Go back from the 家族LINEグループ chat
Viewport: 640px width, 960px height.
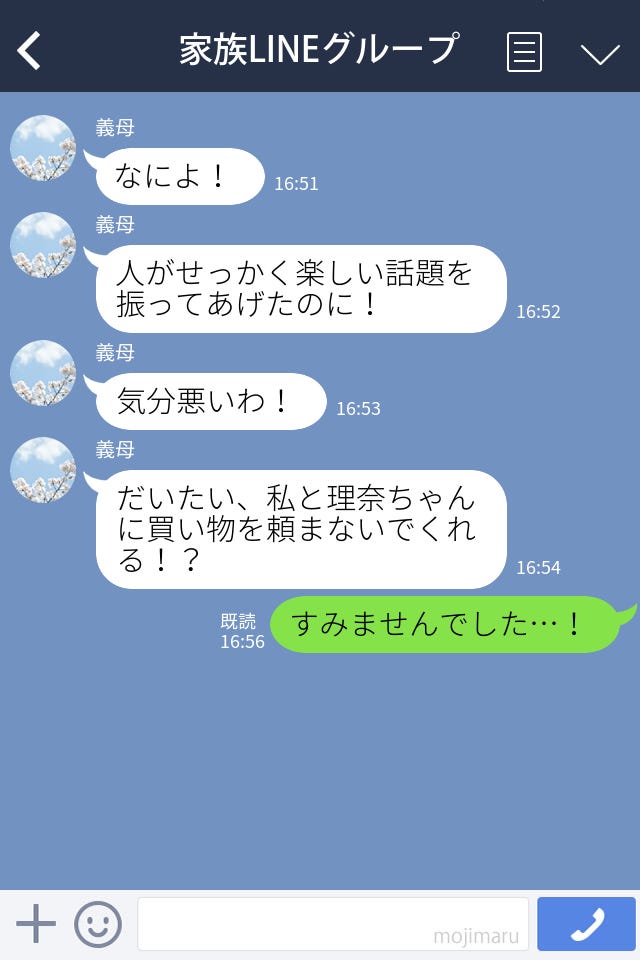[x=30, y=50]
